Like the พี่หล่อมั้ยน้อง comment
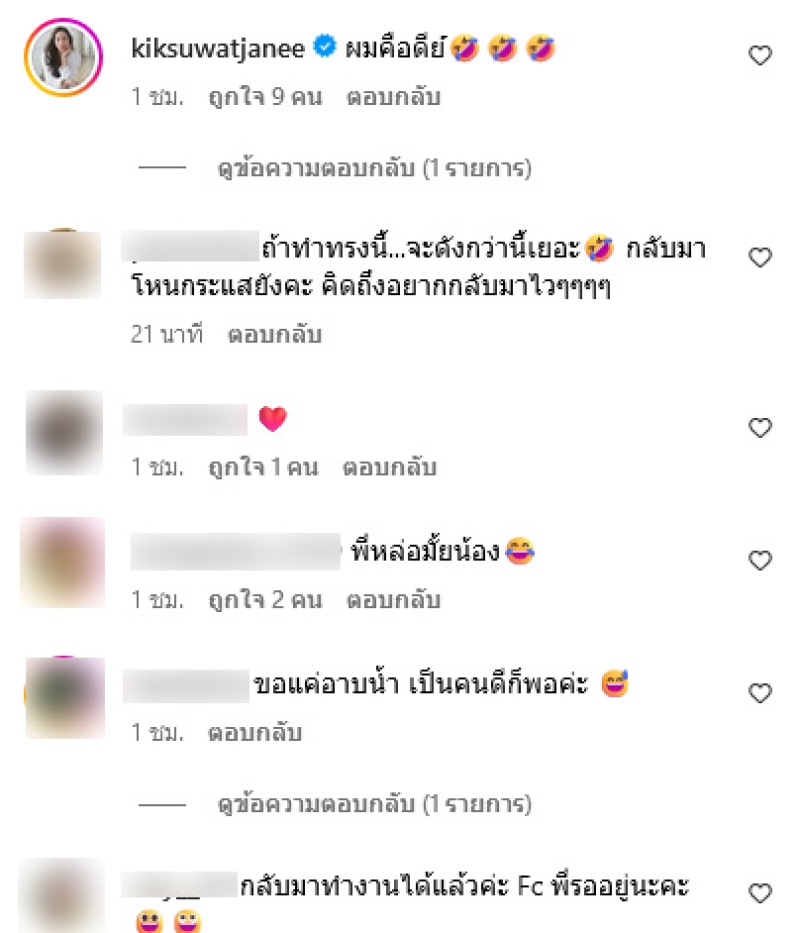 click(x=760, y=560)
